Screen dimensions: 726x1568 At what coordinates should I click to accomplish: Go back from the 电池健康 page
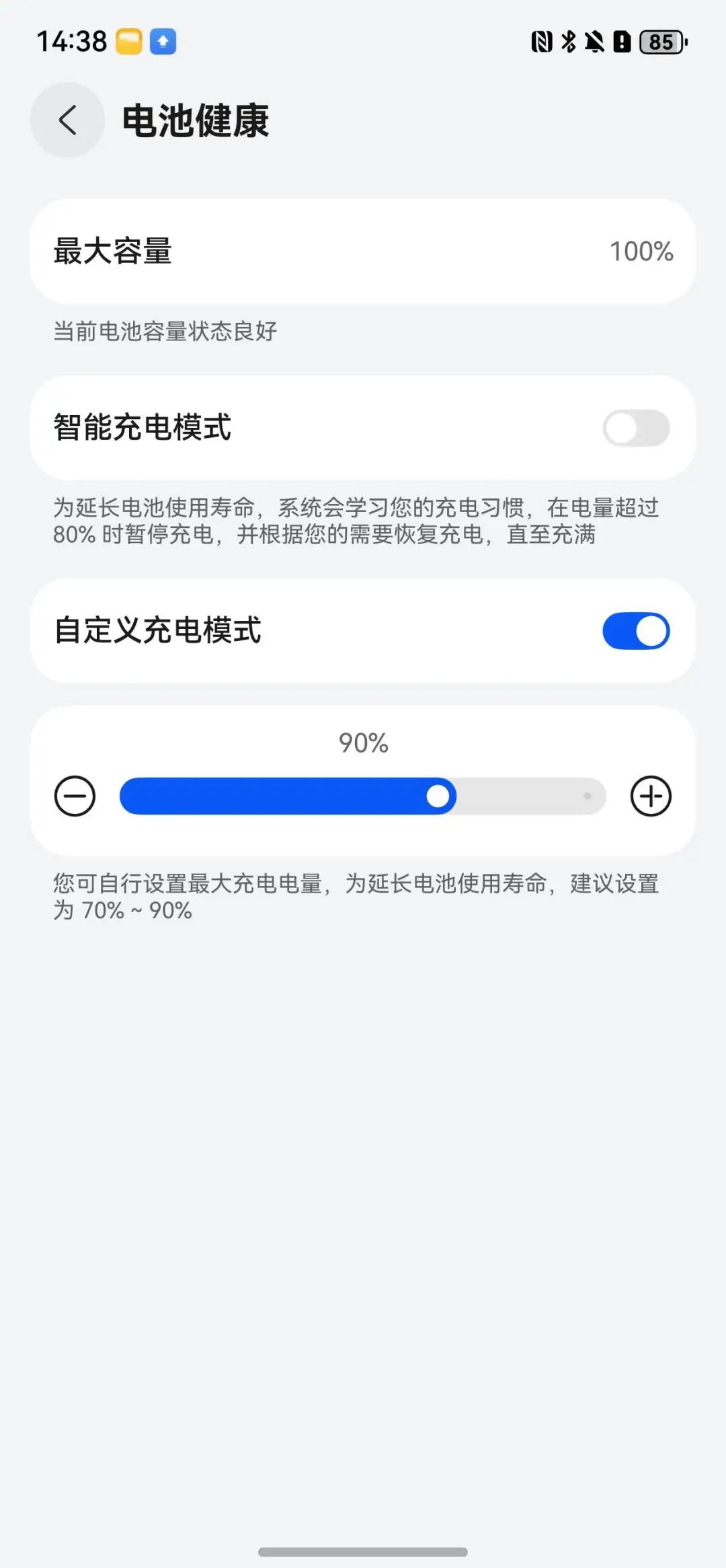point(67,120)
